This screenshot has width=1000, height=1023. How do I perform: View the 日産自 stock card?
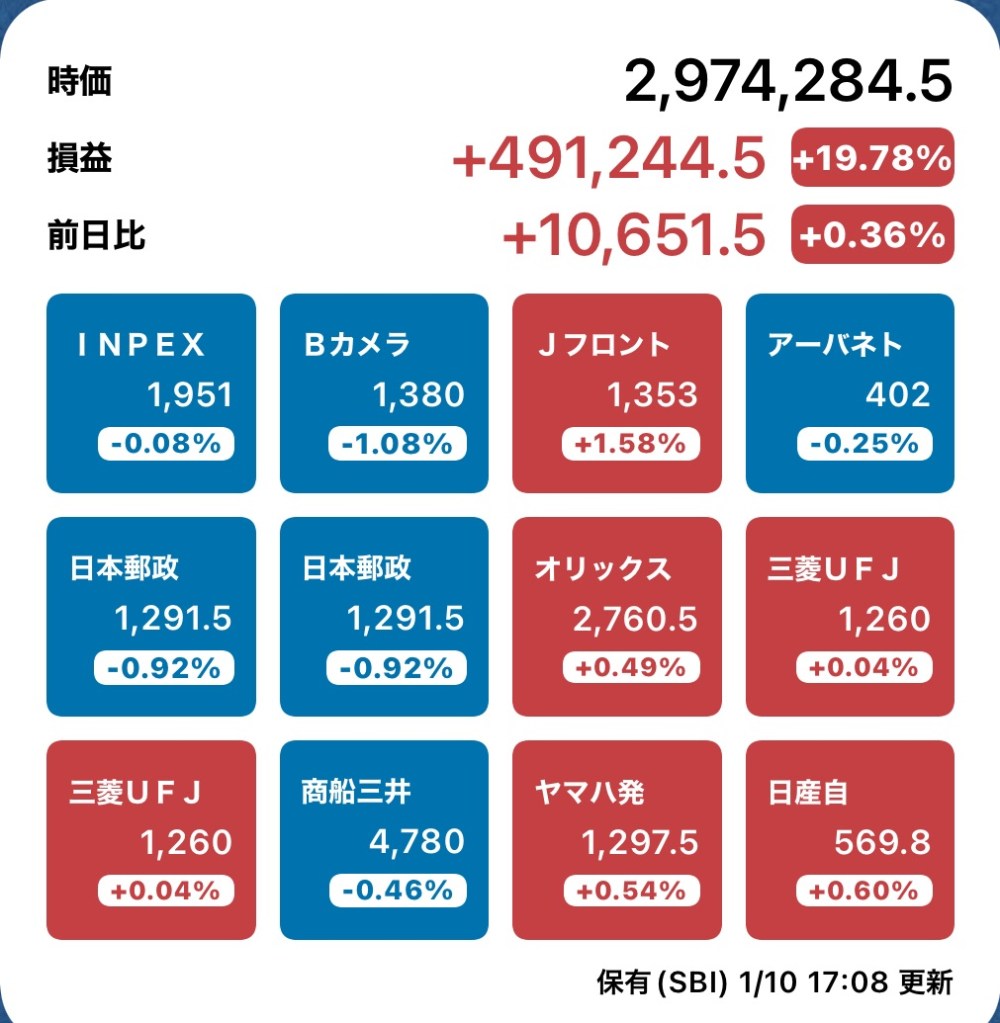click(x=850, y=840)
